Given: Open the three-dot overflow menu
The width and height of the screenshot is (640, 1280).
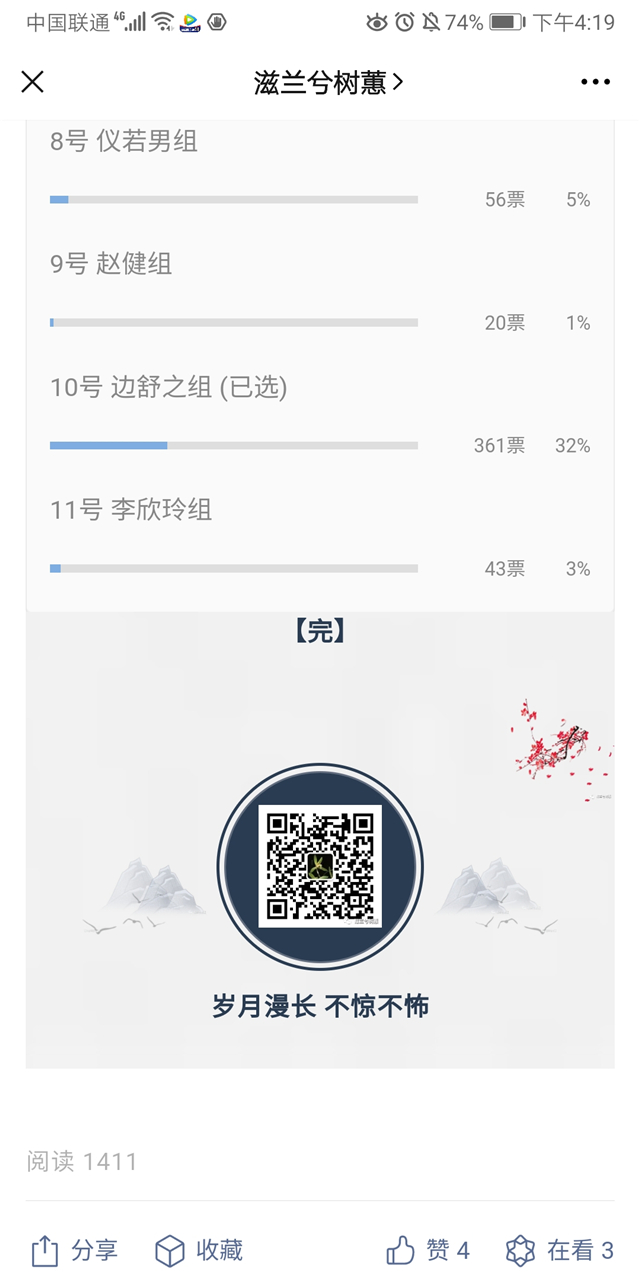Looking at the screenshot, I should tap(595, 82).
